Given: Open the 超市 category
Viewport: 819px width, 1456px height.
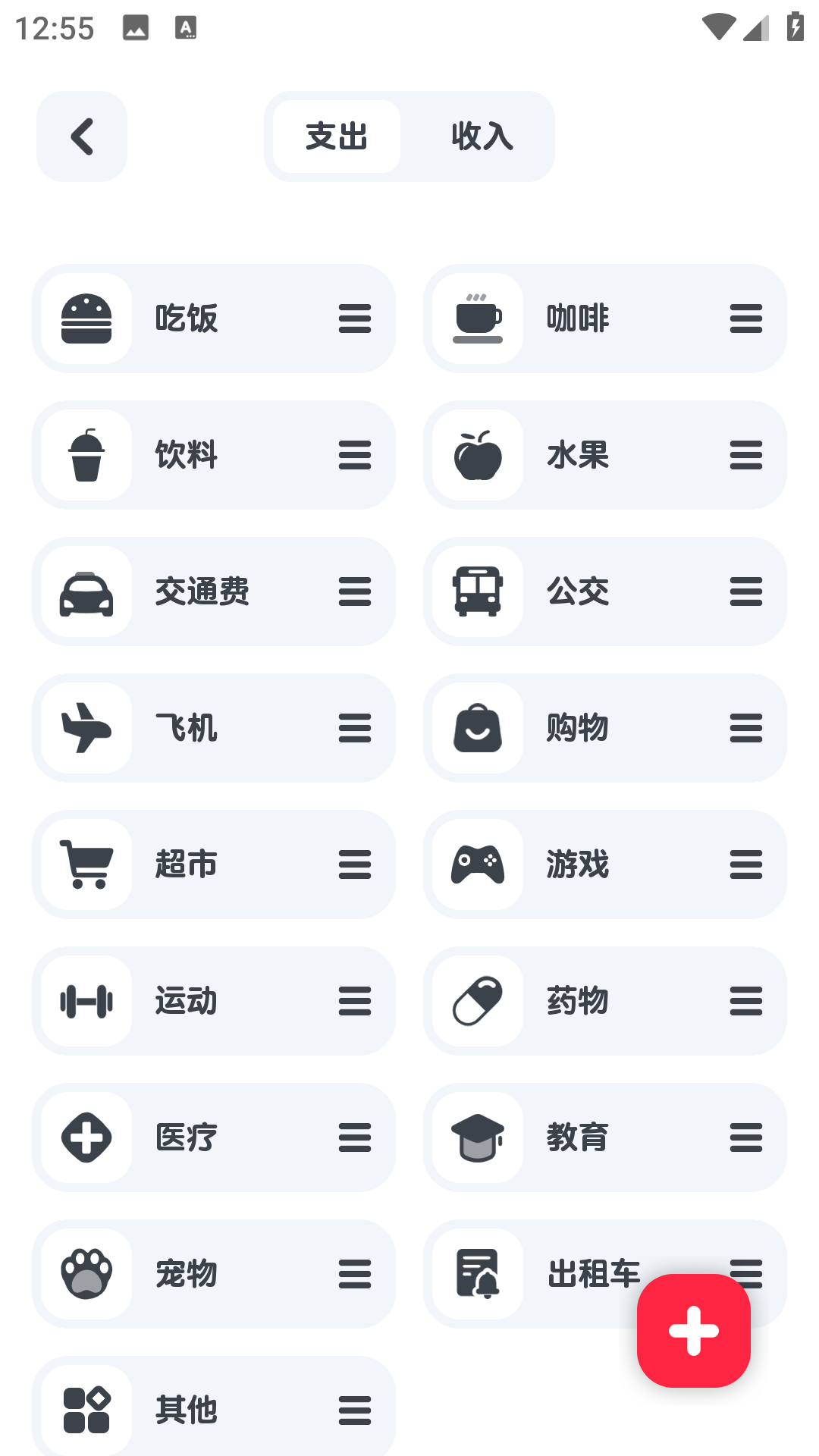Looking at the screenshot, I should pos(214,864).
